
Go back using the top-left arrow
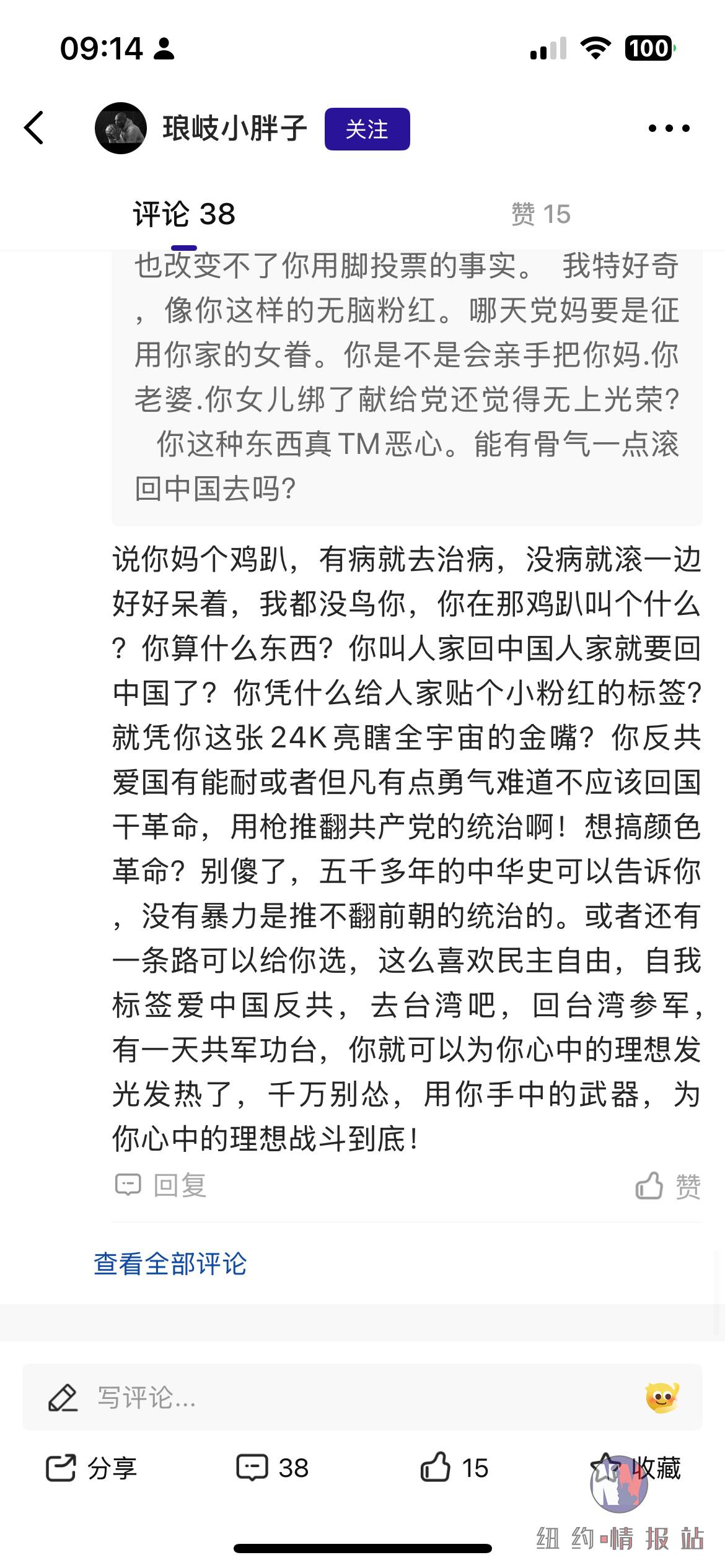(x=34, y=128)
